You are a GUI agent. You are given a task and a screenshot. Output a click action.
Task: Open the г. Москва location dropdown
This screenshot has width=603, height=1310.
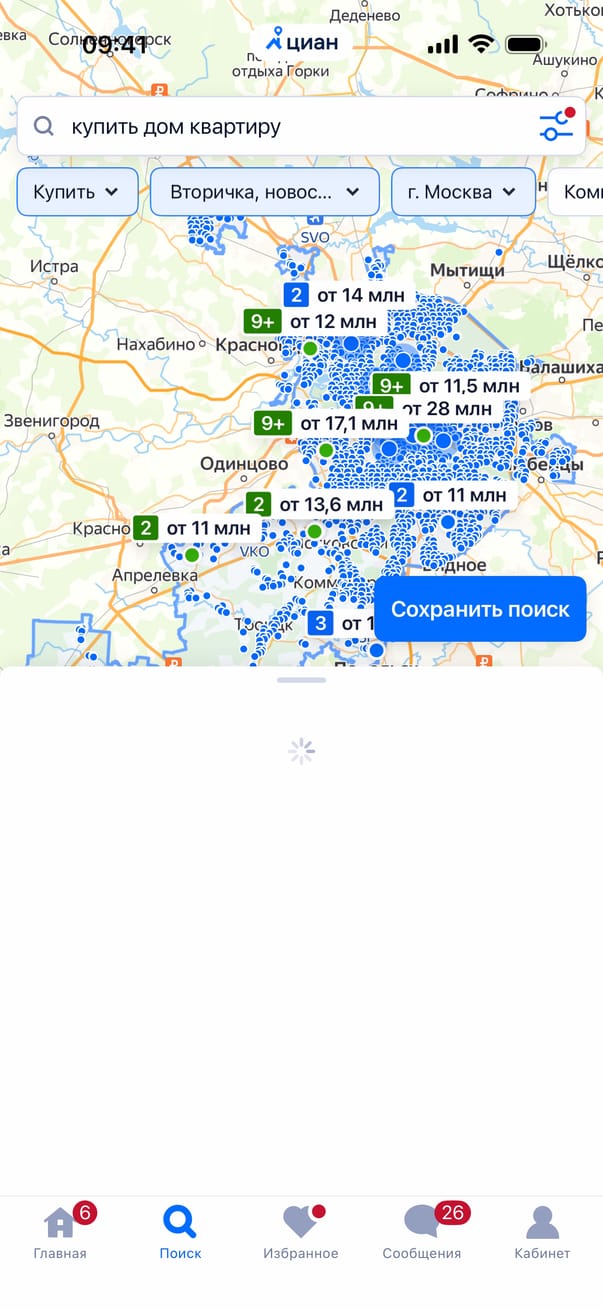463,192
